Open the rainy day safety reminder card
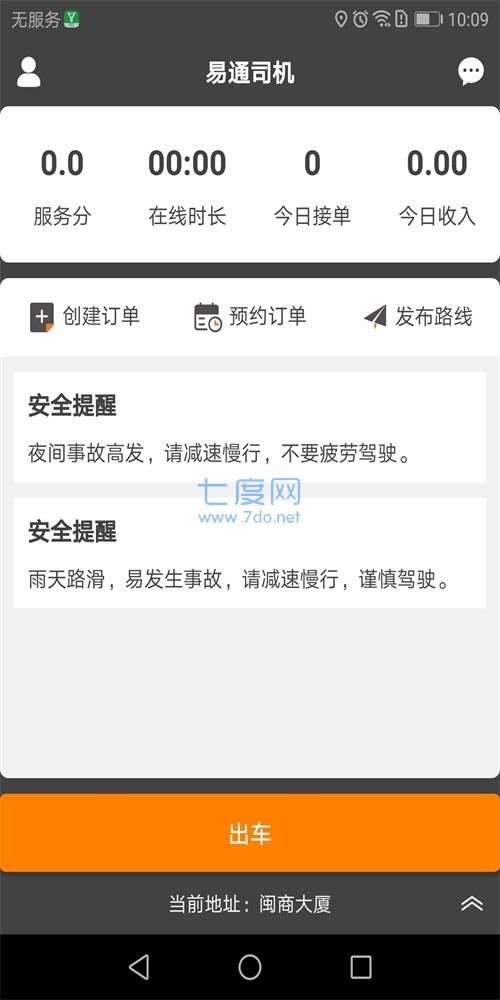 250,553
